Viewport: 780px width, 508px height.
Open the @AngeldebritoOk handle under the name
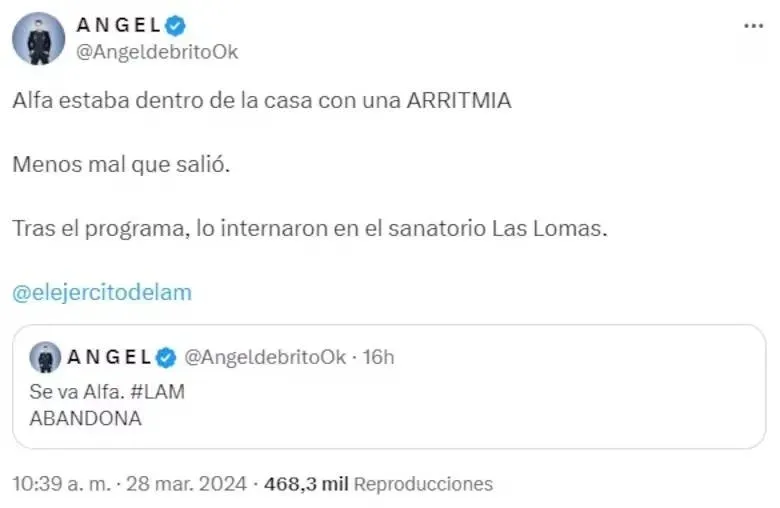156,53
